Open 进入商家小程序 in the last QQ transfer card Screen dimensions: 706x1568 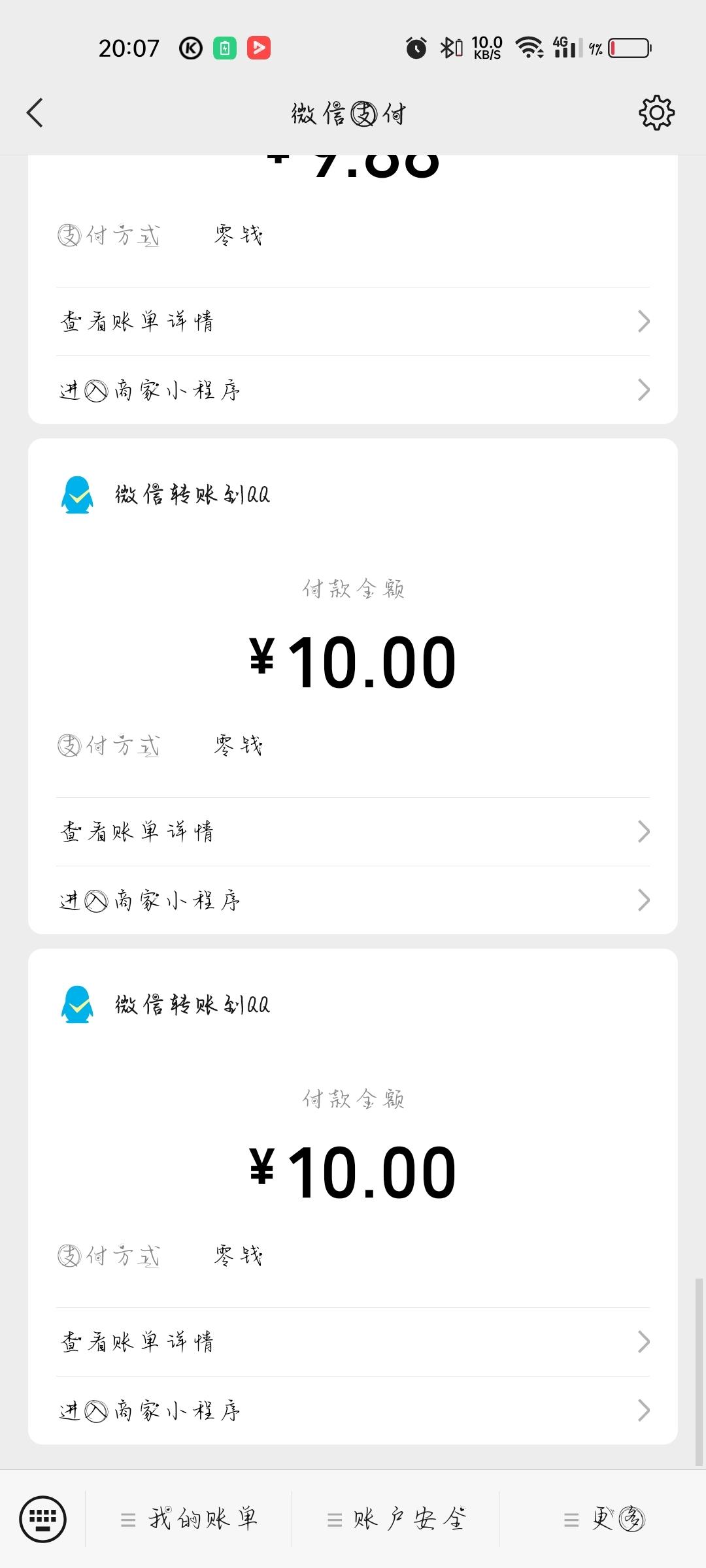pos(353,1411)
